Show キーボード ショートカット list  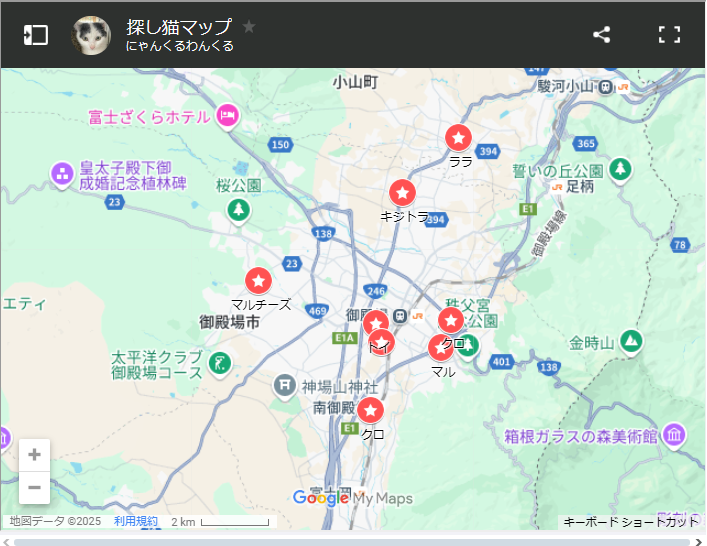(630, 522)
